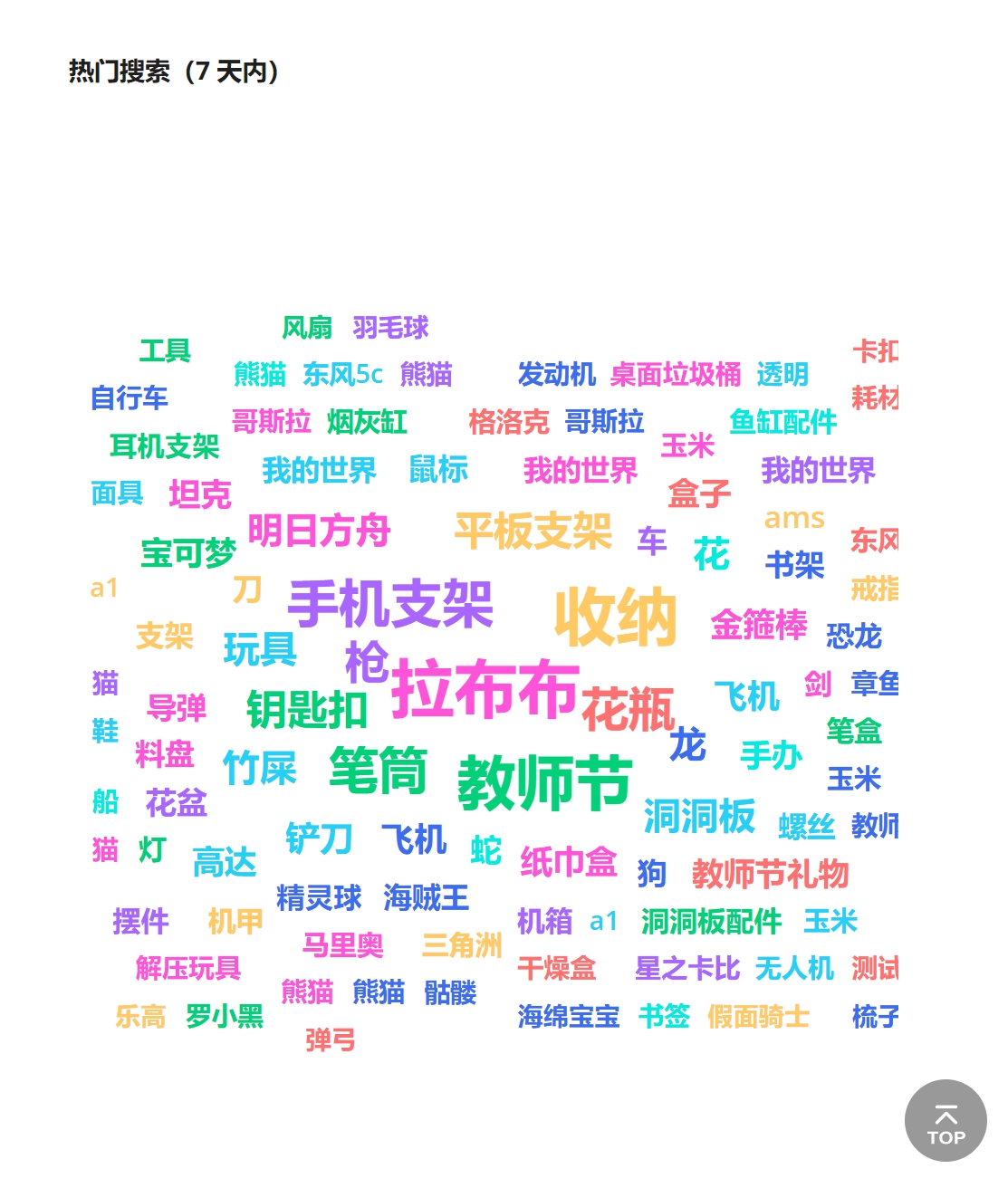1008x1188 pixels.
Task: Open the 纸巾盒 search term
Action: click(x=568, y=861)
